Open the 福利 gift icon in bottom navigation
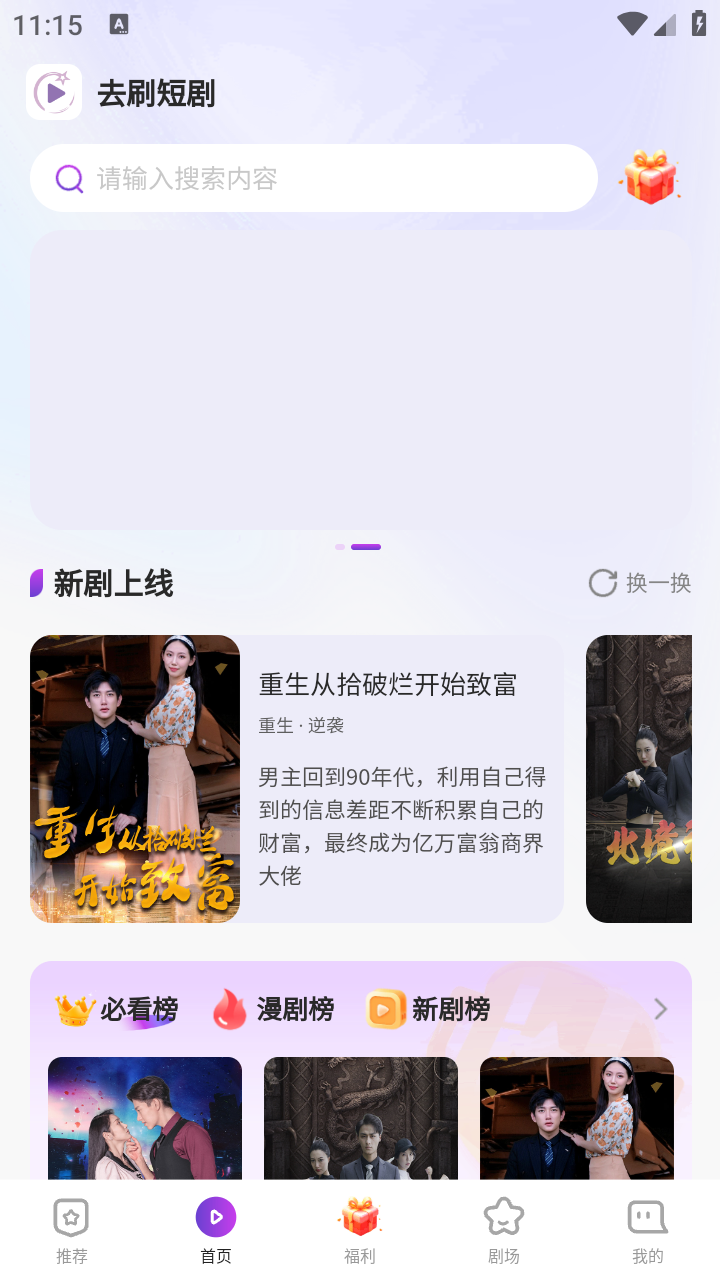 (x=360, y=1215)
